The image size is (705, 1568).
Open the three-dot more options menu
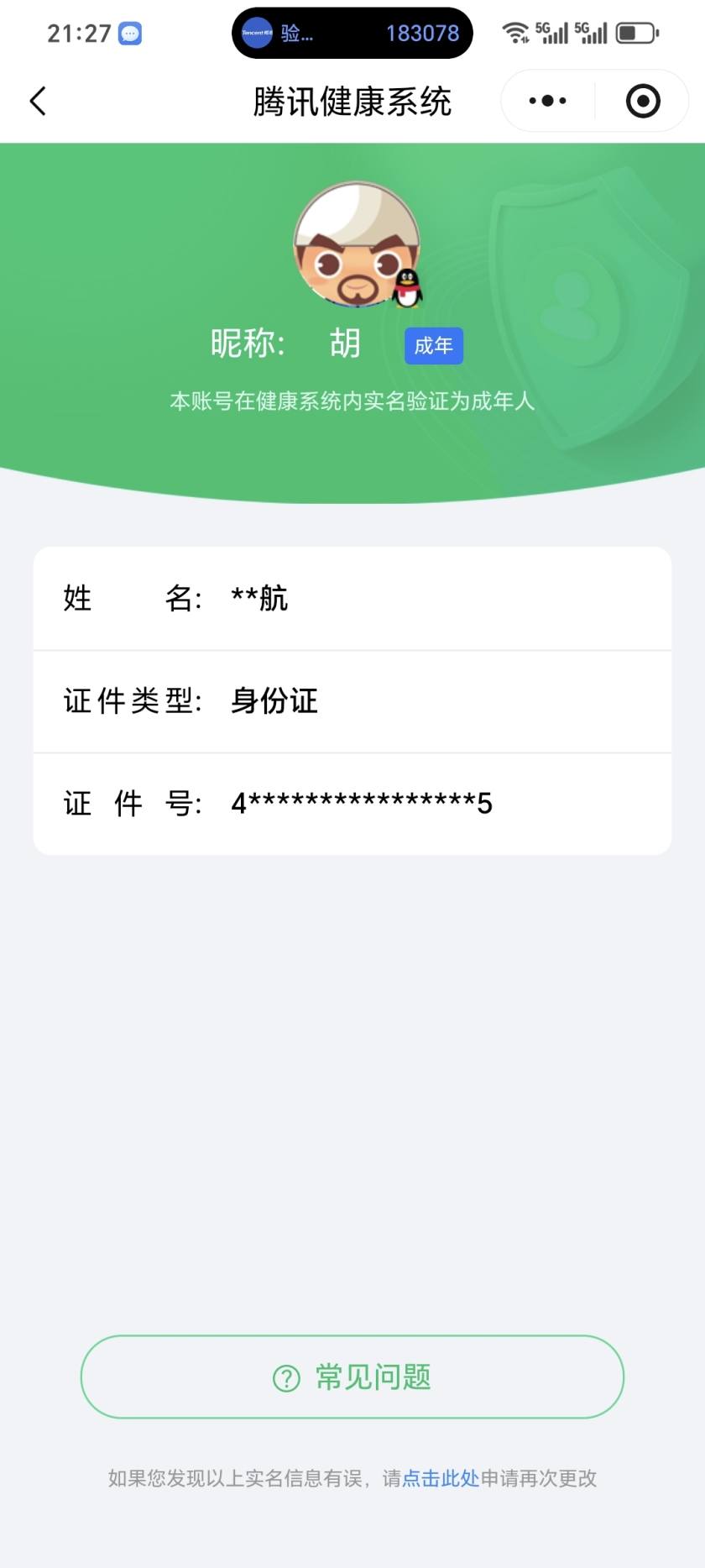coord(546,100)
